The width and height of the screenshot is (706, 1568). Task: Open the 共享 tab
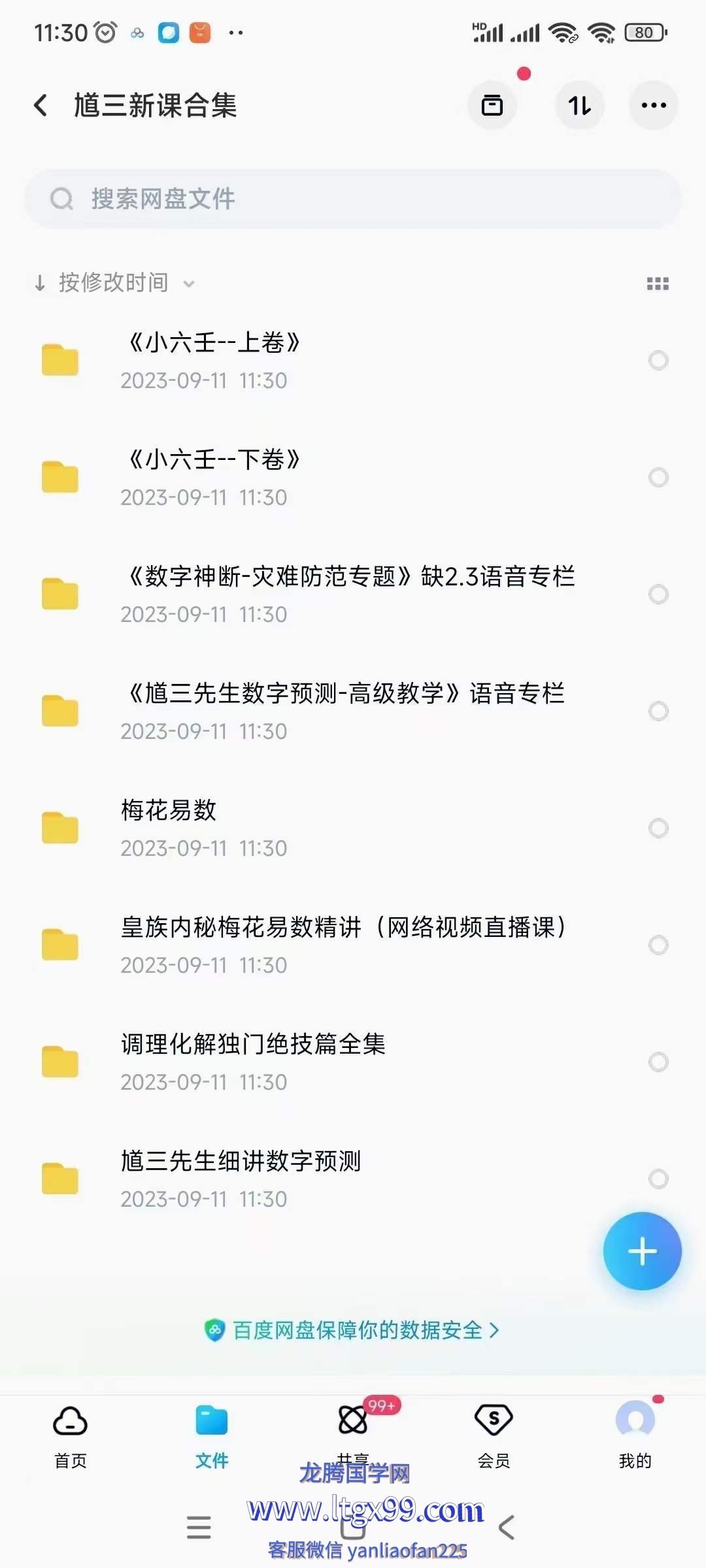click(x=353, y=1428)
